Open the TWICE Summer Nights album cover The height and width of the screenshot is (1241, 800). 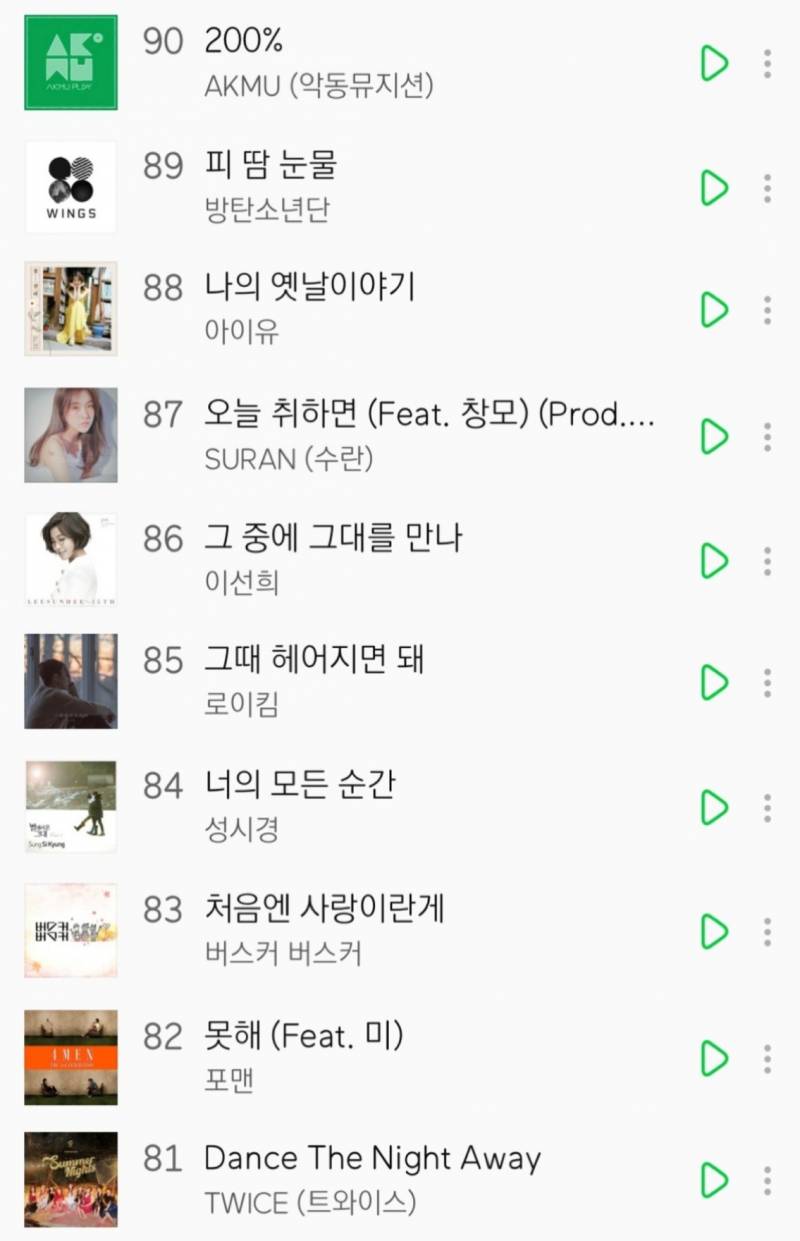(70, 1179)
